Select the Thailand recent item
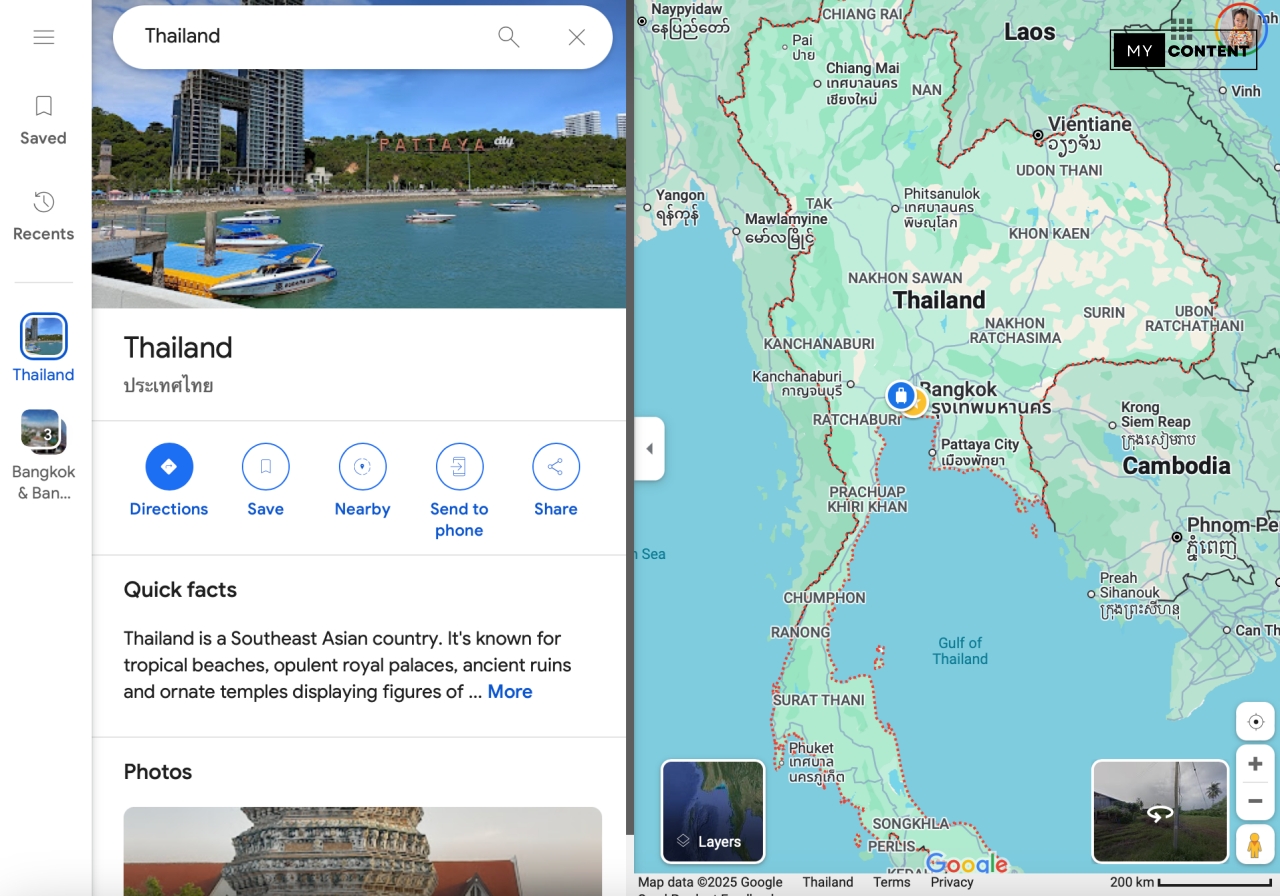The height and width of the screenshot is (896, 1280). (43, 347)
